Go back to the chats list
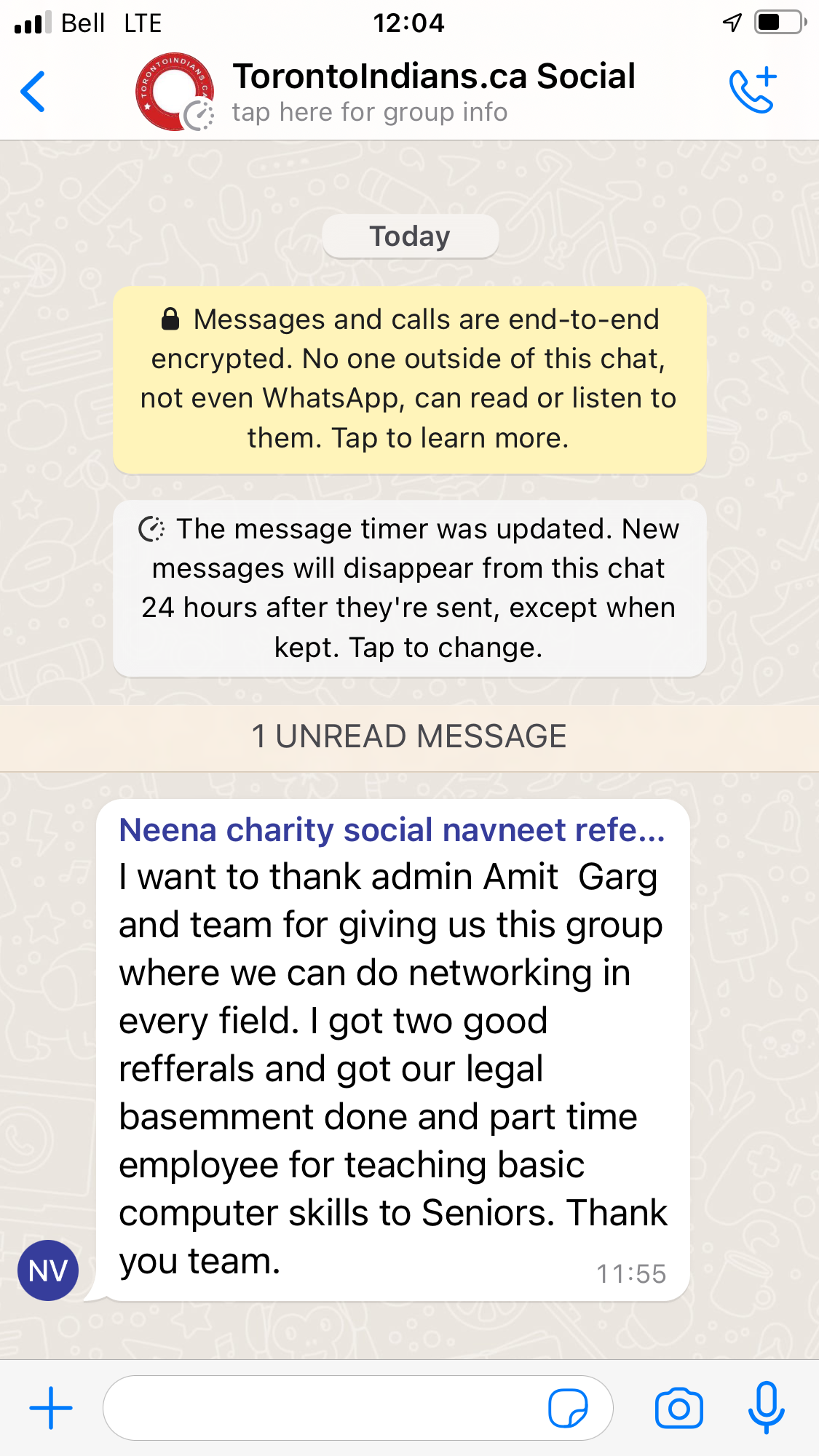The width and height of the screenshot is (819, 1456). [x=33, y=92]
